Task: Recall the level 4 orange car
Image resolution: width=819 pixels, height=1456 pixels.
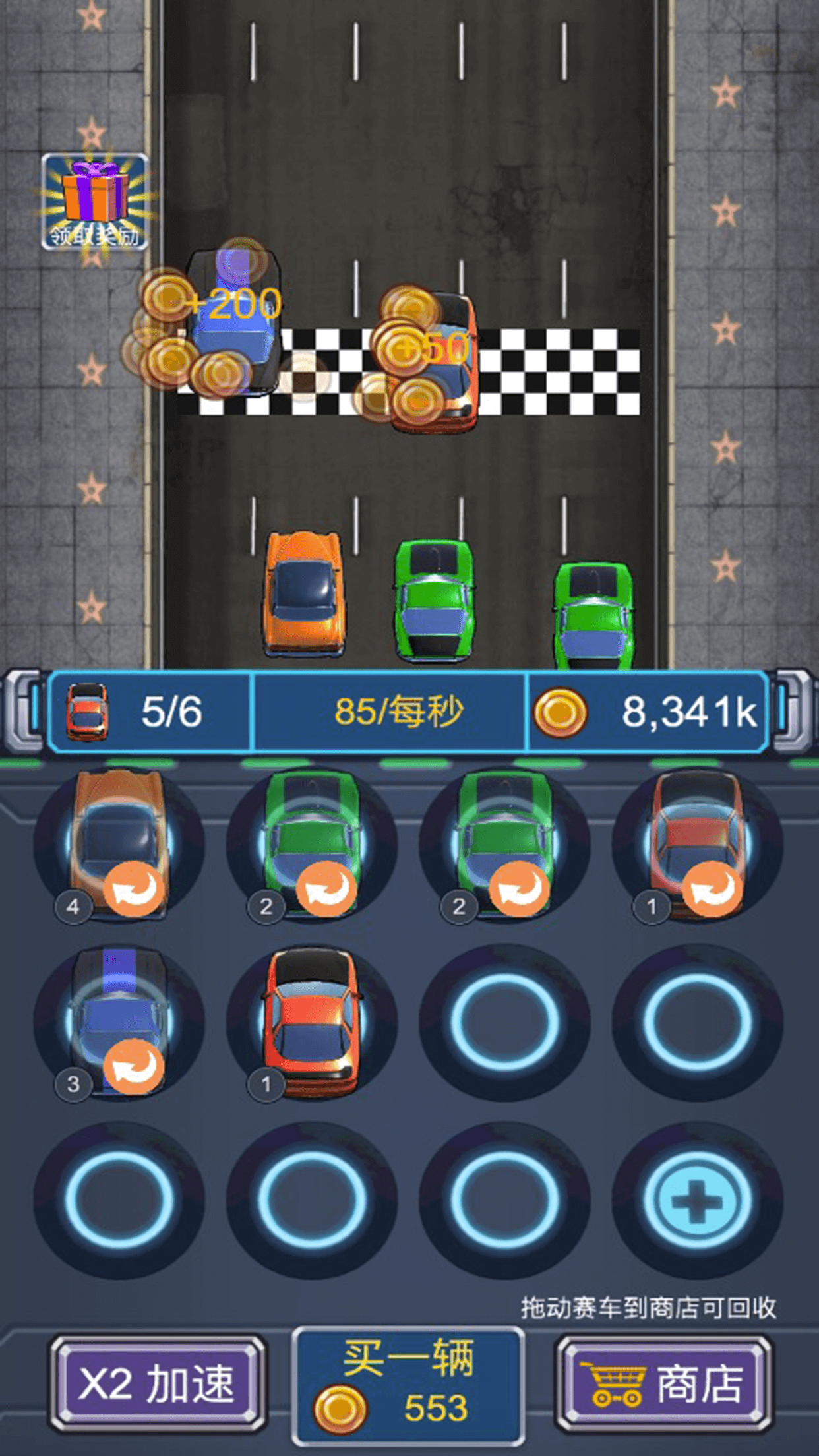Action: (135, 890)
